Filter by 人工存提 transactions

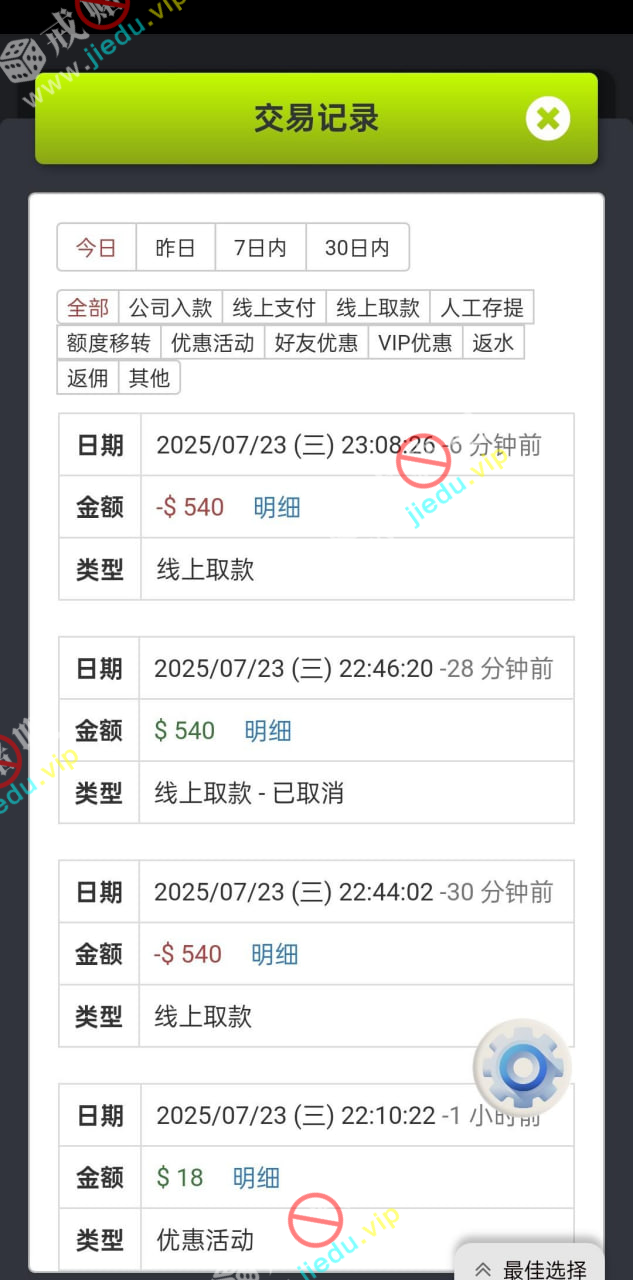click(x=482, y=307)
